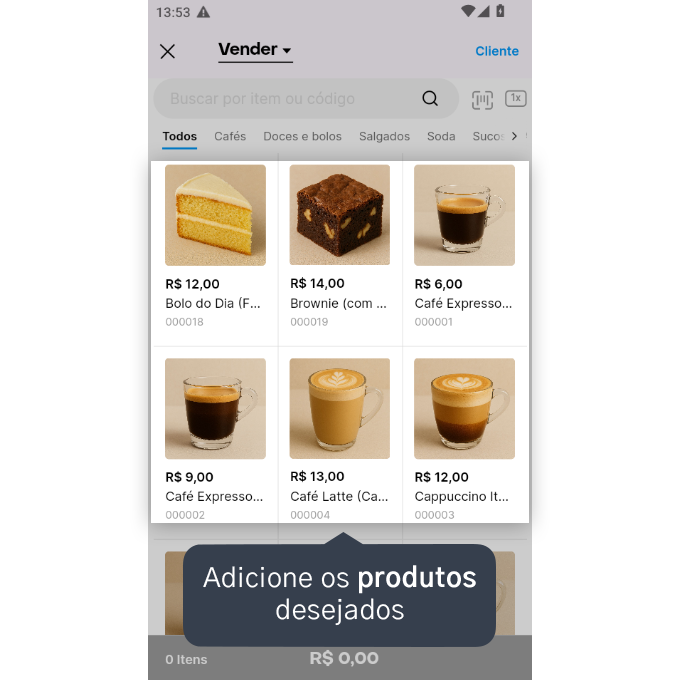680x680 pixels.
Task: Switch to the Doces e bolos tab
Action: click(x=302, y=136)
